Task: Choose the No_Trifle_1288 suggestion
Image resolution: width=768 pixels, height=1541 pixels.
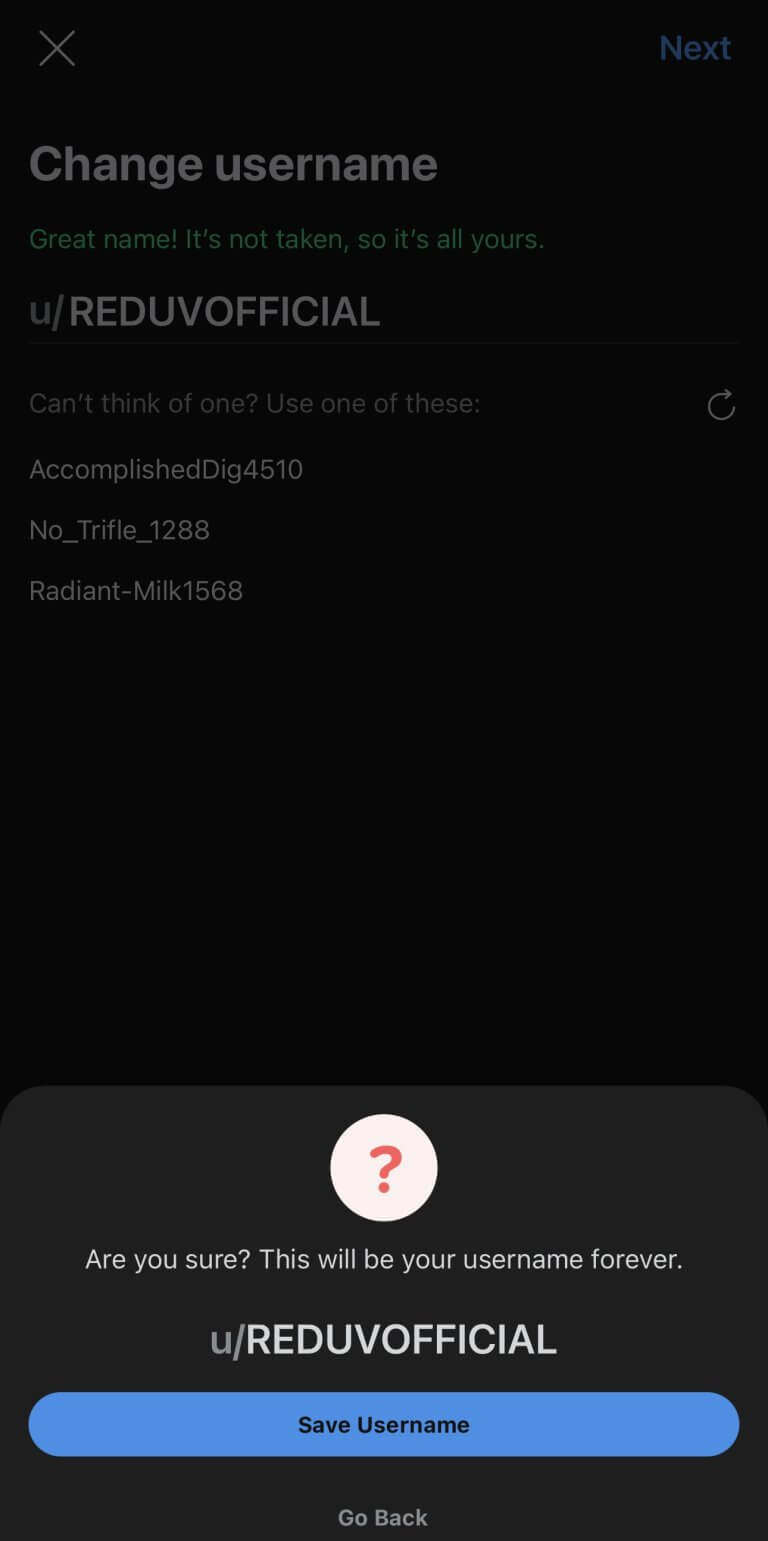Action: (x=120, y=530)
